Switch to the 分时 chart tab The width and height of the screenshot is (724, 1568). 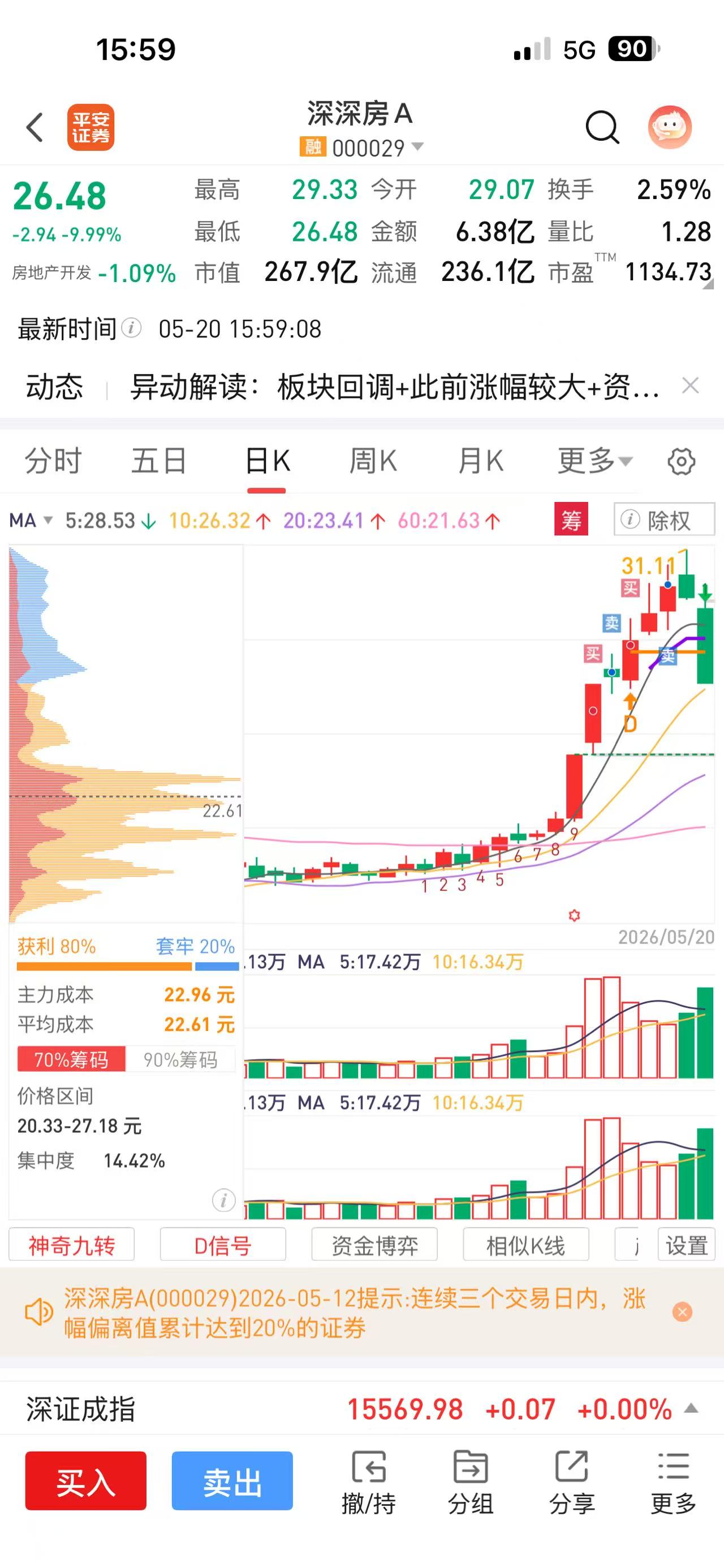(53, 461)
